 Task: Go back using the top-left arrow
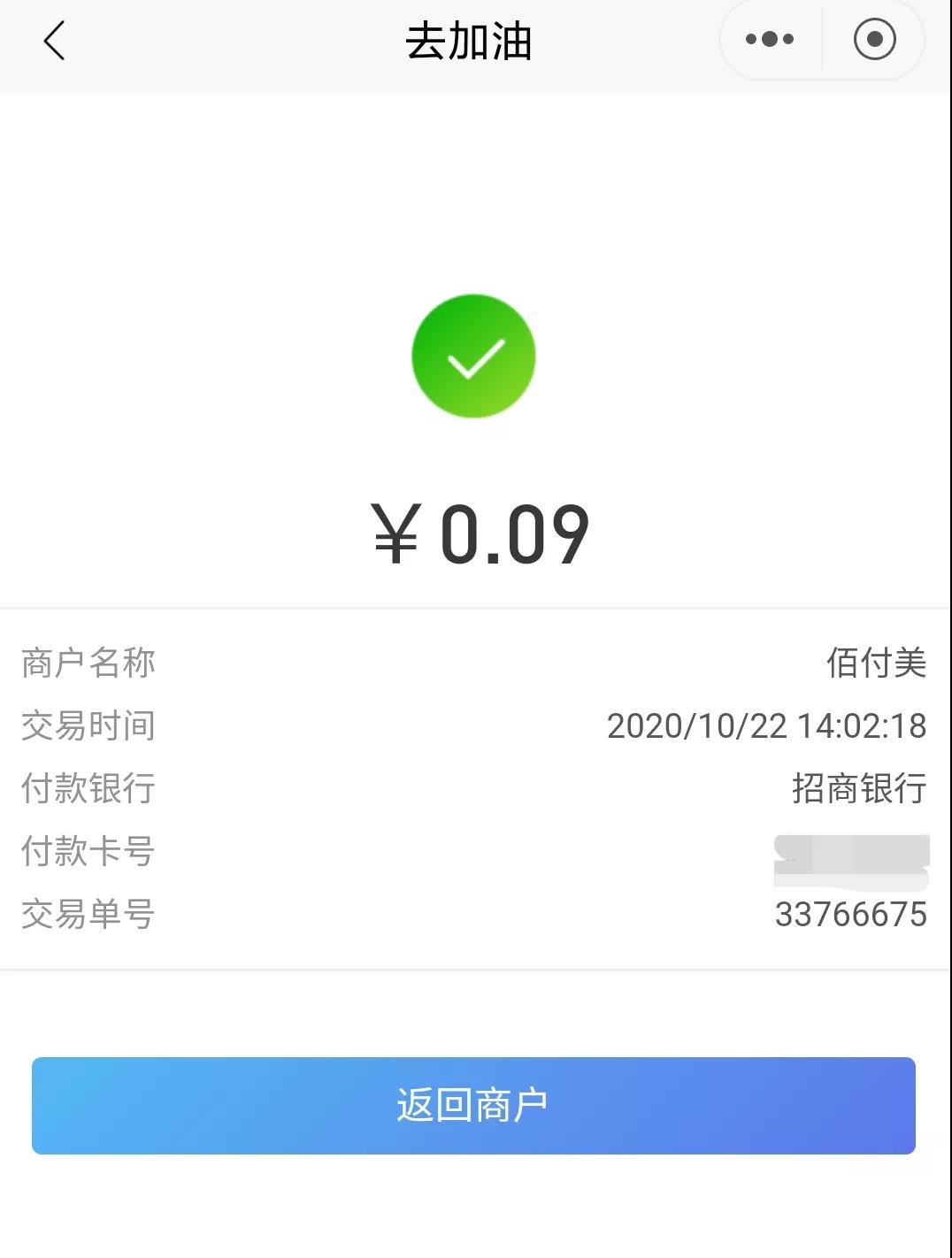pyautogui.click(x=55, y=41)
